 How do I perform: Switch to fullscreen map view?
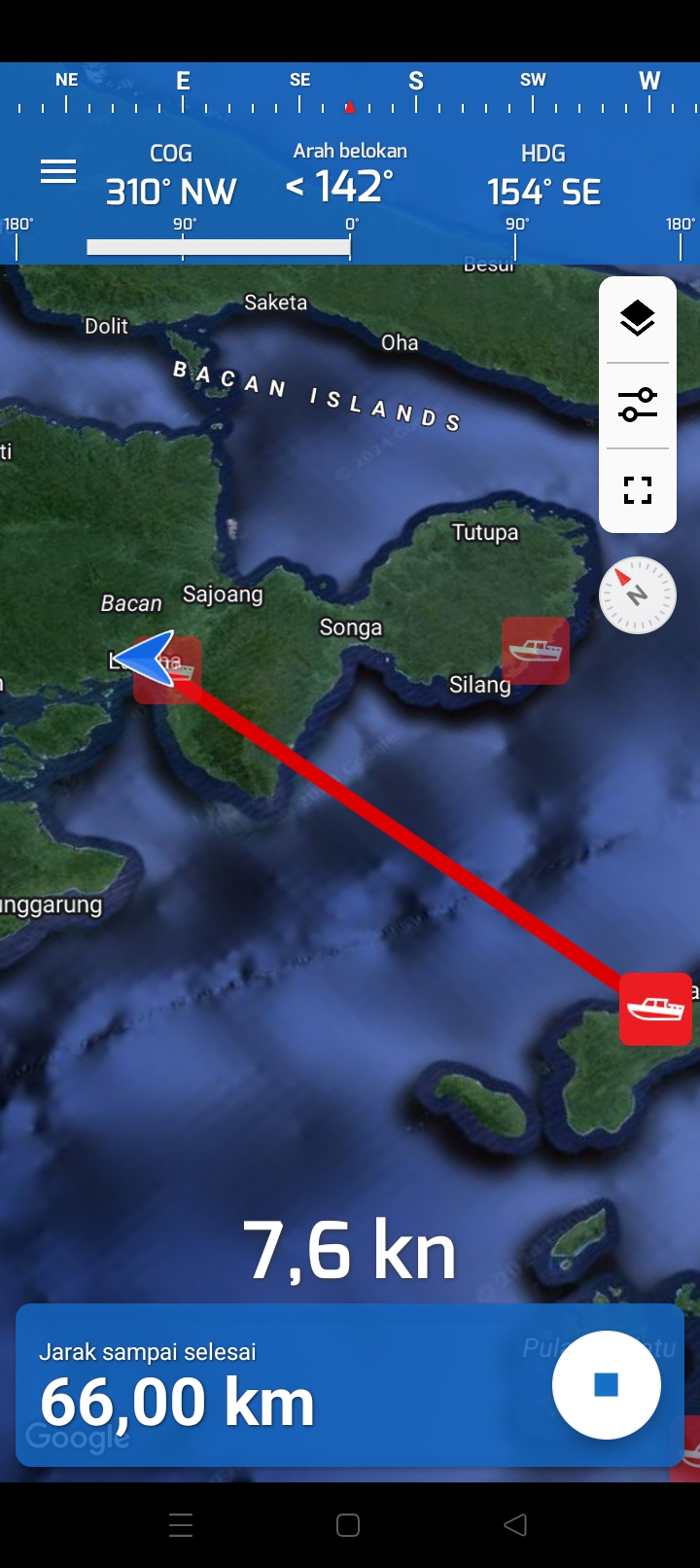tap(638, 490)
